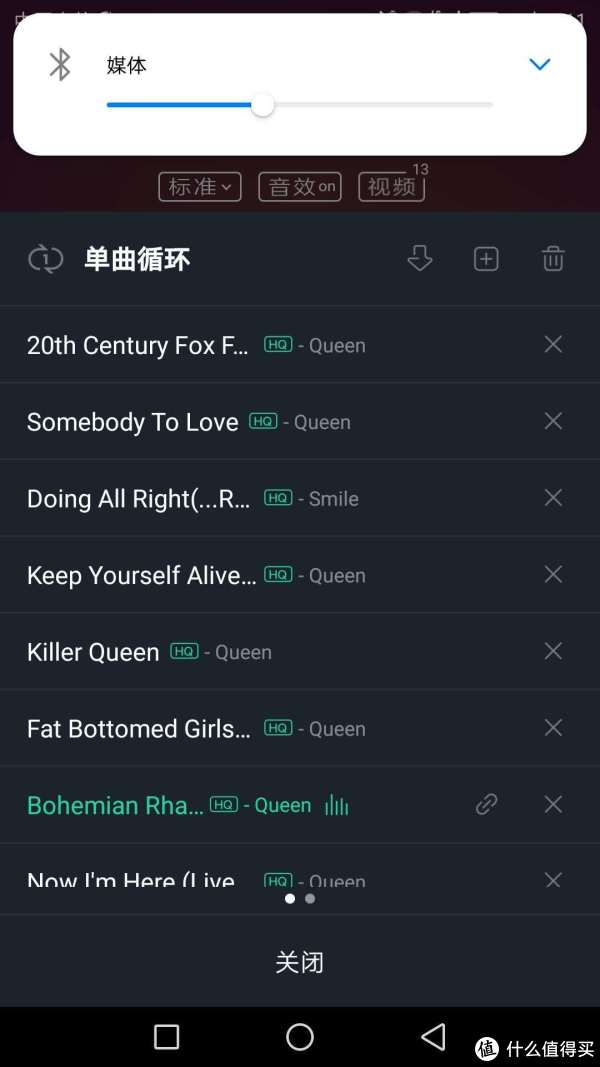
Task: Download all songs in the playlist
Action: coord(420,260)
